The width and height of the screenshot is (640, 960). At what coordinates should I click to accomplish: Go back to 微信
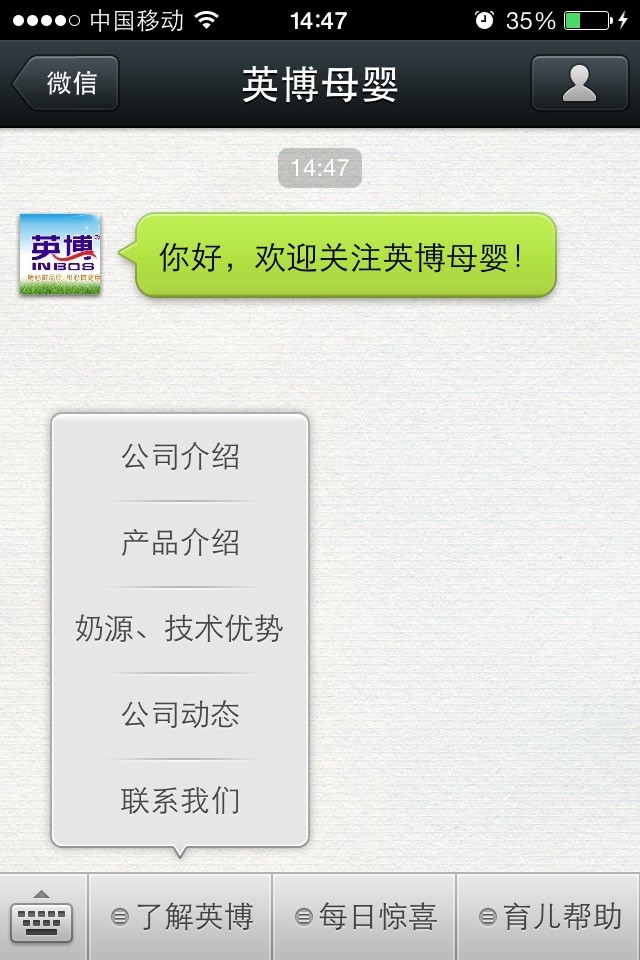click(67, 83)
